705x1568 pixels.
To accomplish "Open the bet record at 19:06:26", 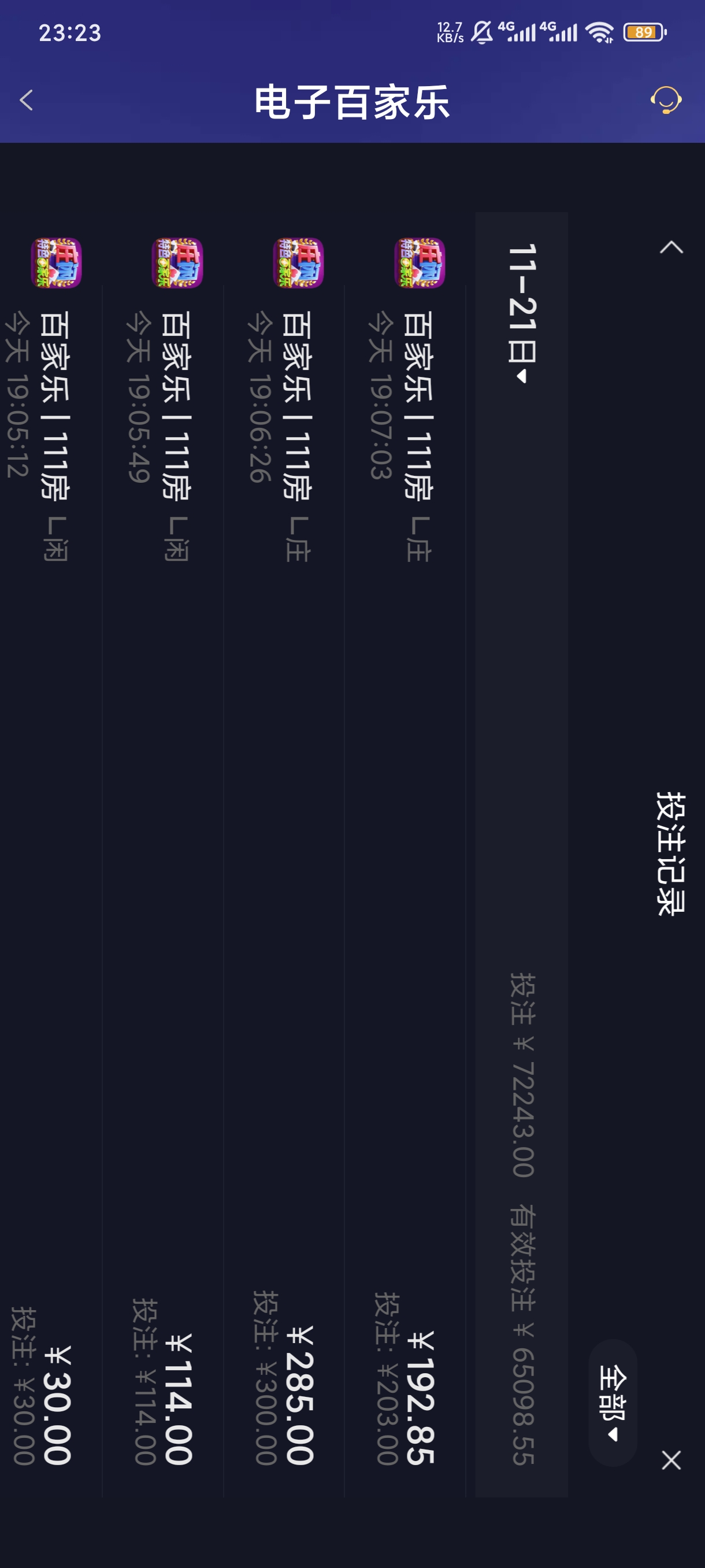I will [284, 852].
